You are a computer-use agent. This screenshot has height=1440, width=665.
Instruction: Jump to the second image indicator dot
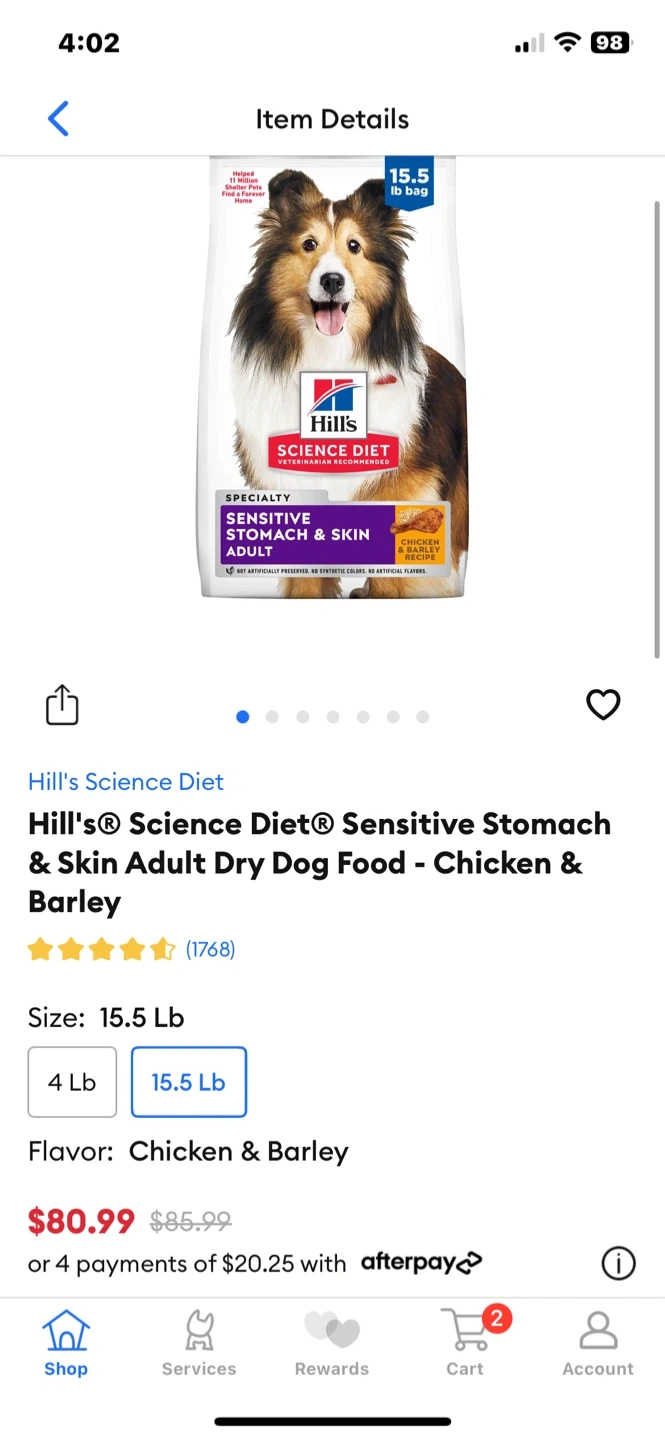pos(272,717)
